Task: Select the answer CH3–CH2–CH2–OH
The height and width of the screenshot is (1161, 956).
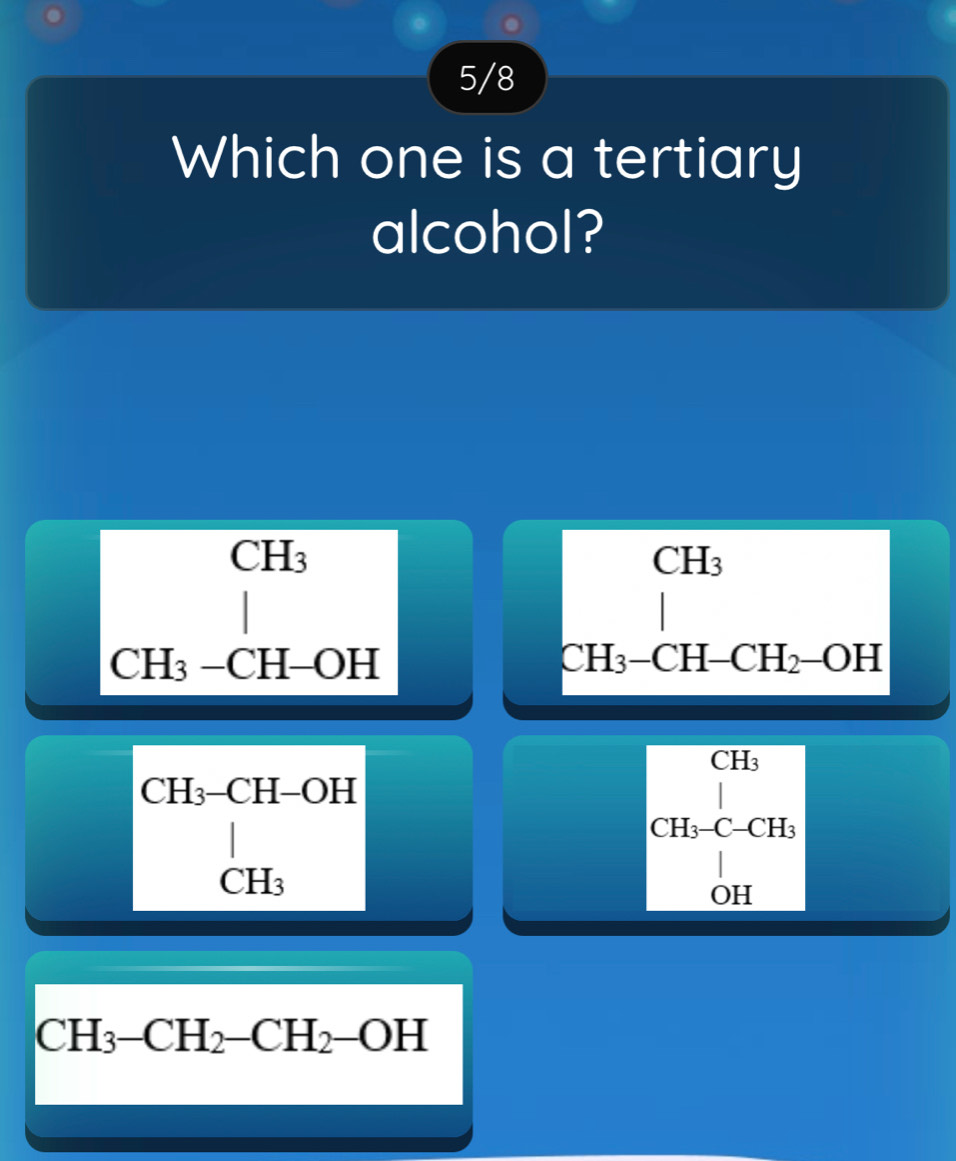Action: pyautogui.click(x=248, y=1042)
